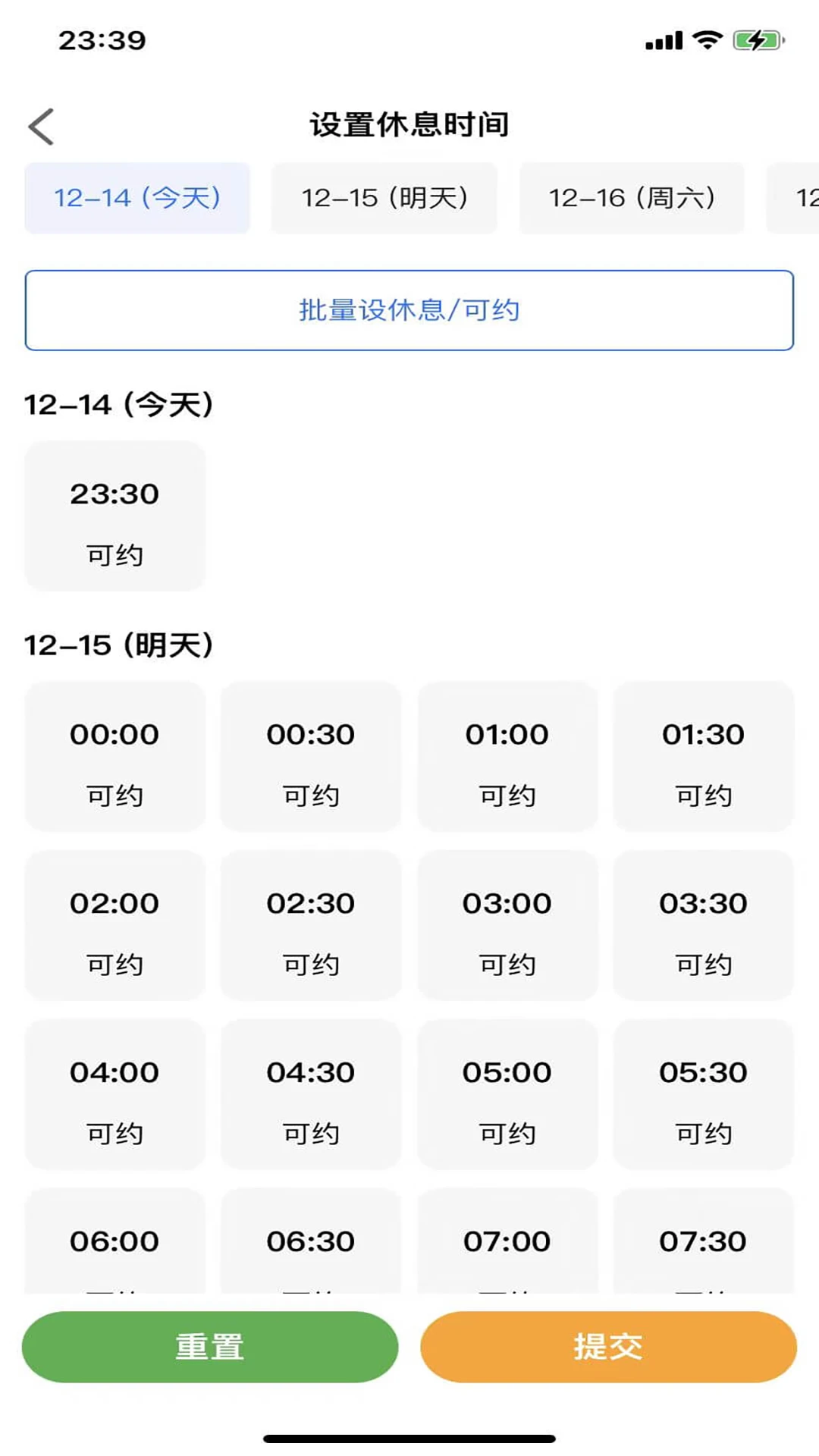The width and height of the screenshot is (819, 1456).
Task: Choose the 03:30 time slot
Action: pos(703,925)
